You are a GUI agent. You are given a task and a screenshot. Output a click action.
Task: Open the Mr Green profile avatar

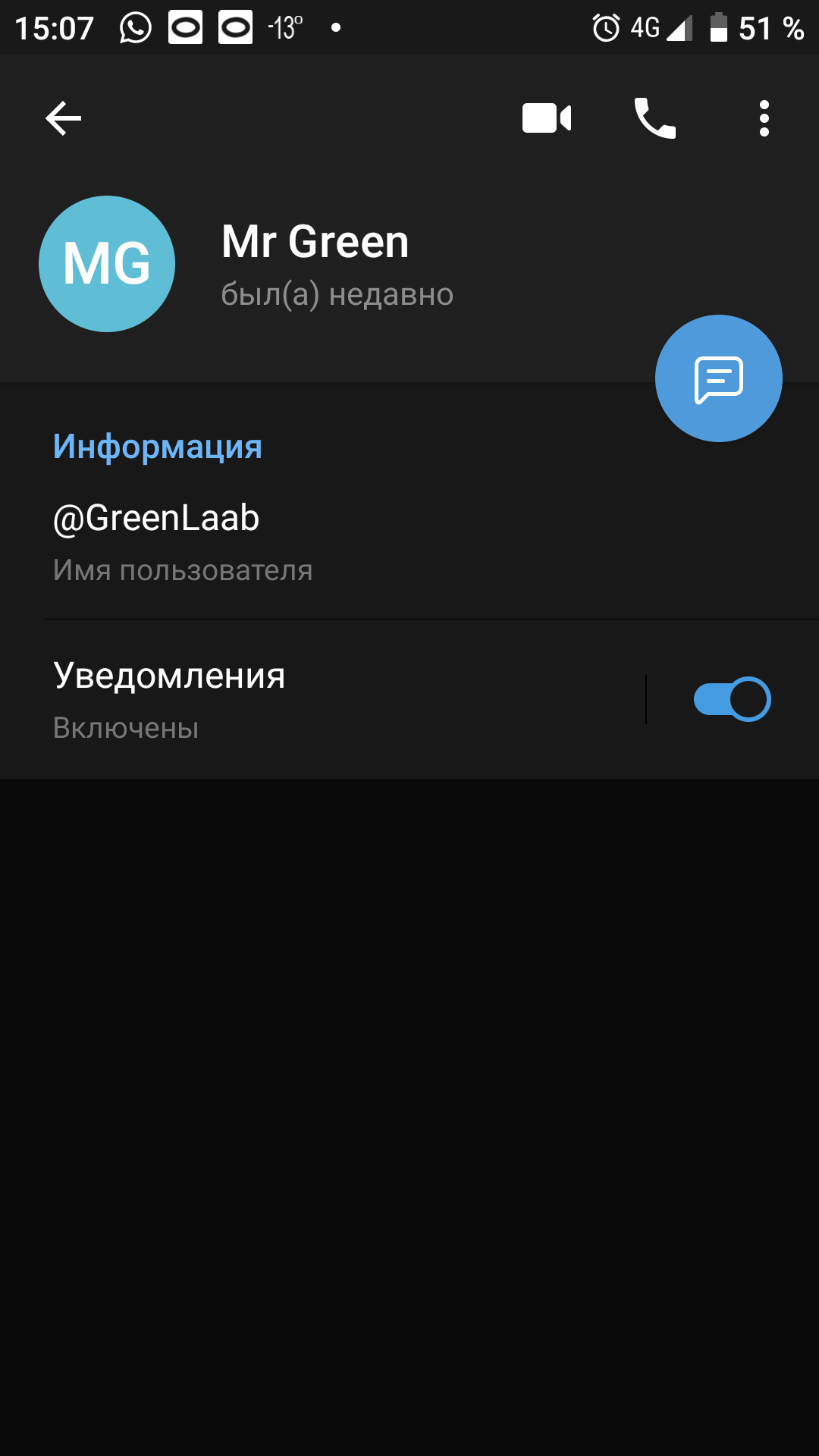(x=106, y=263)
